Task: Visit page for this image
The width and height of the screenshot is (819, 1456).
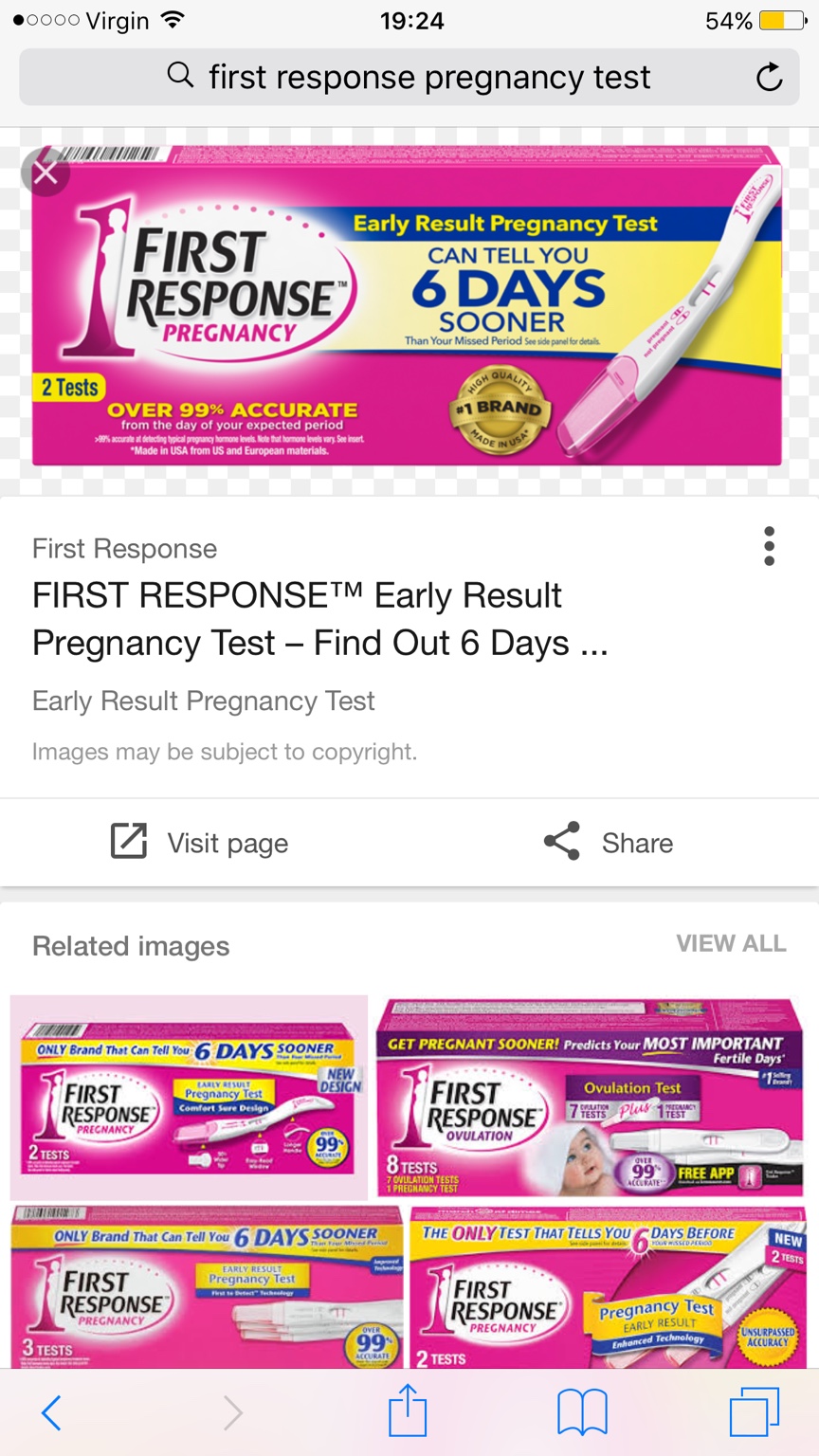Action: (x=200, y=843)
